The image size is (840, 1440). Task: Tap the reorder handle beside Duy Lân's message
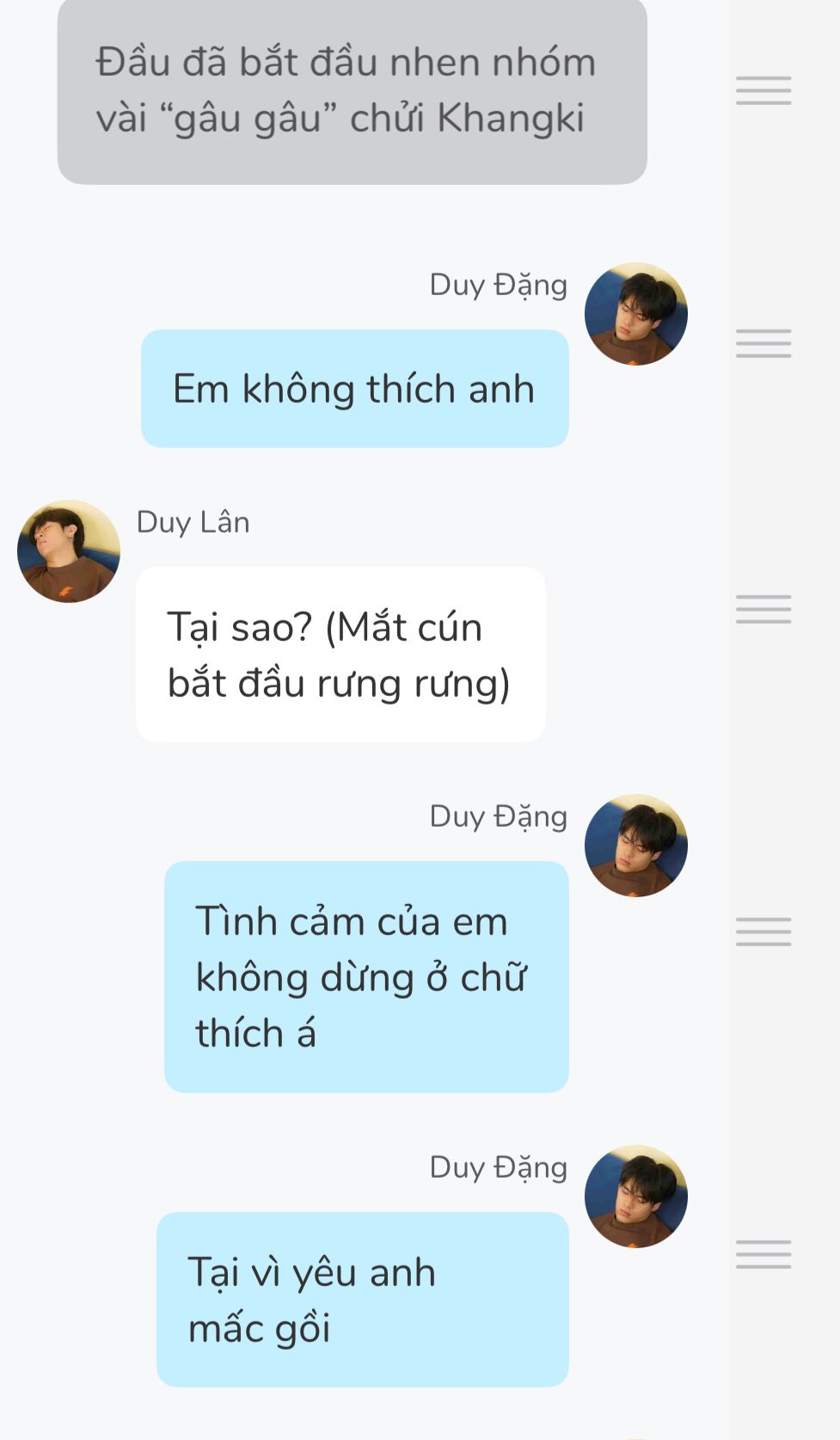click(763, 609)
